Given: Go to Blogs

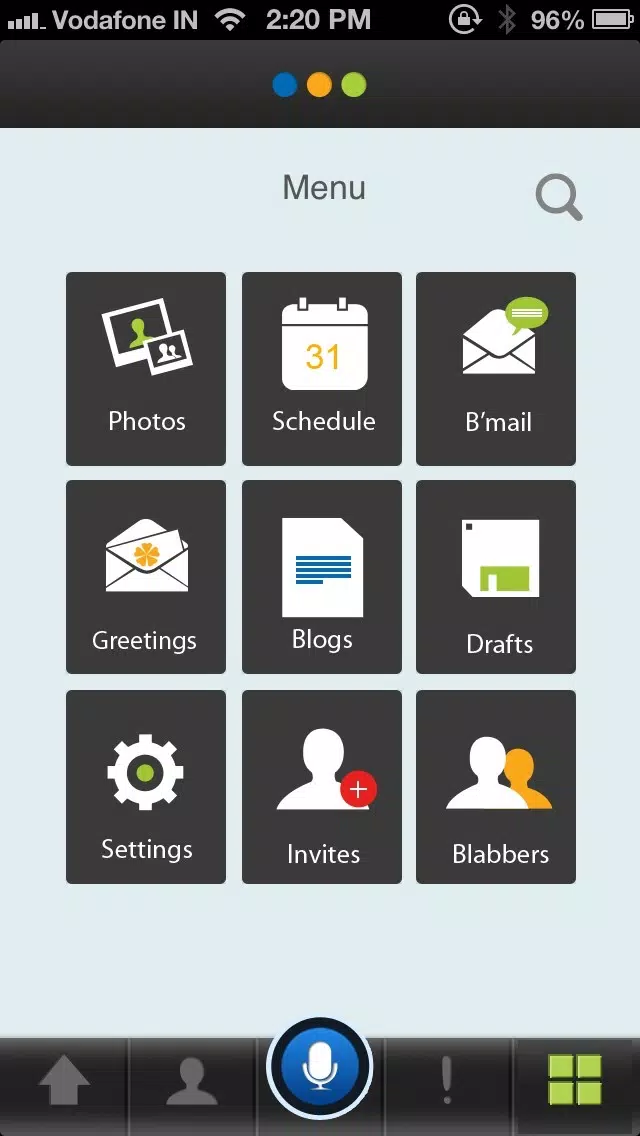Looking at the screenshot, I should point(322,577).
